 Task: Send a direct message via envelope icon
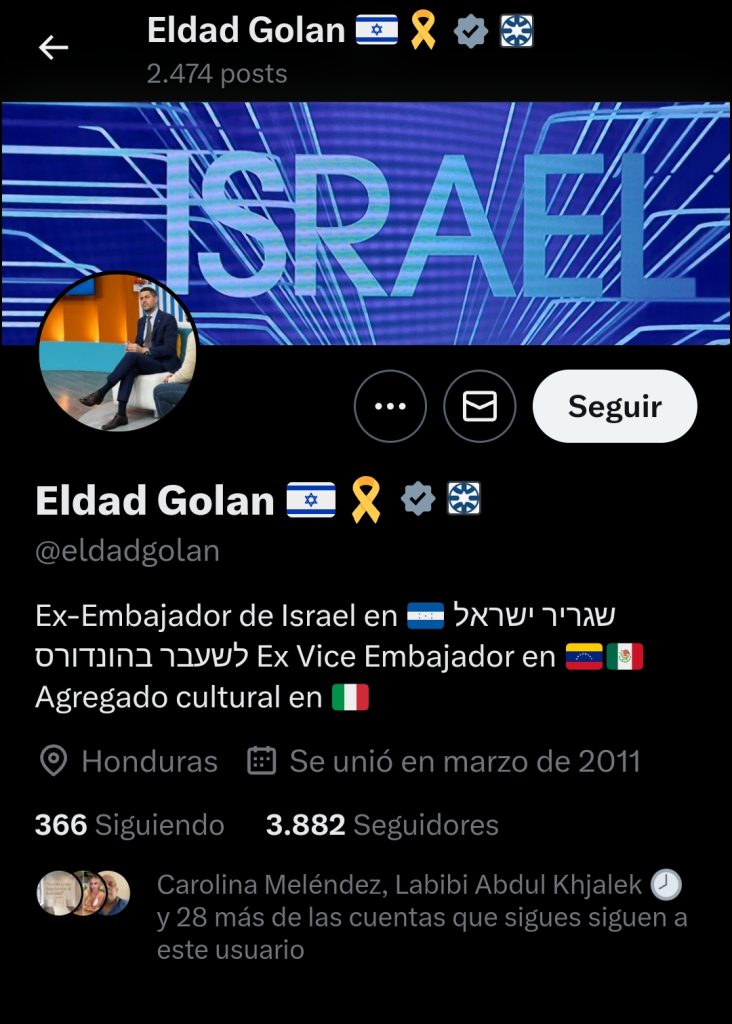480,406
